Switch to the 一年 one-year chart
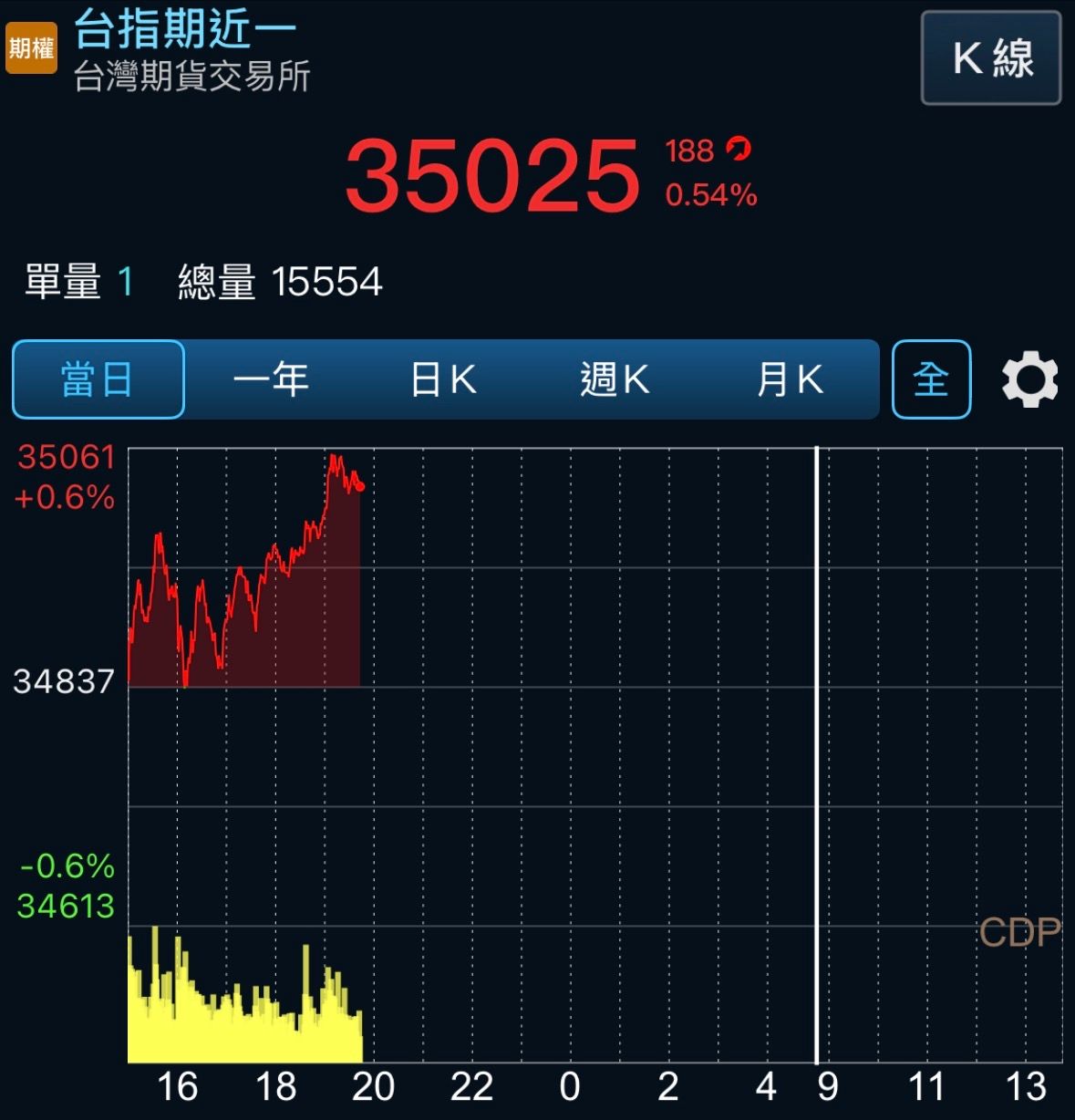This screenshot has width=1075, height=1120. point(271,379)
